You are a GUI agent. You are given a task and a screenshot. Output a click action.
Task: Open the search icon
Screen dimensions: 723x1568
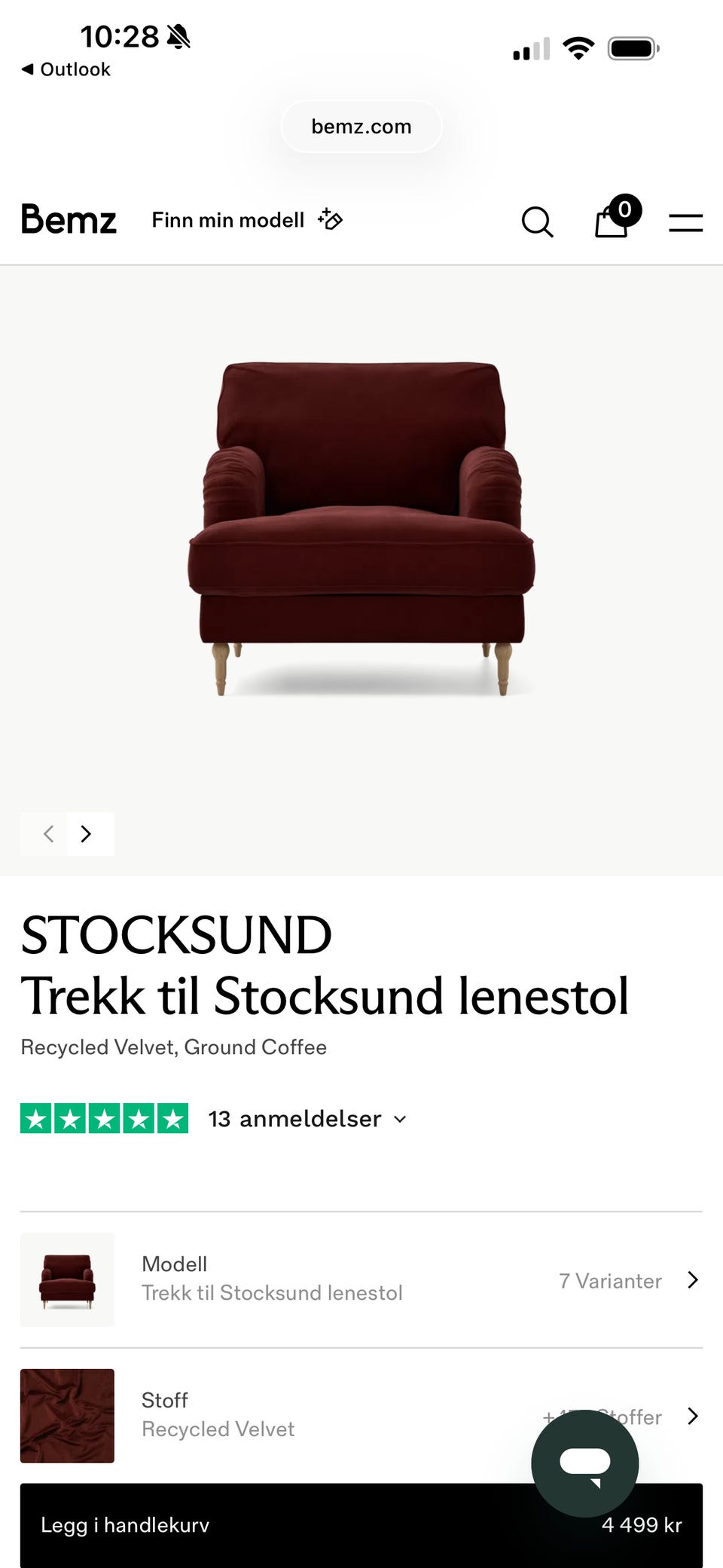[x=537, y=222]
